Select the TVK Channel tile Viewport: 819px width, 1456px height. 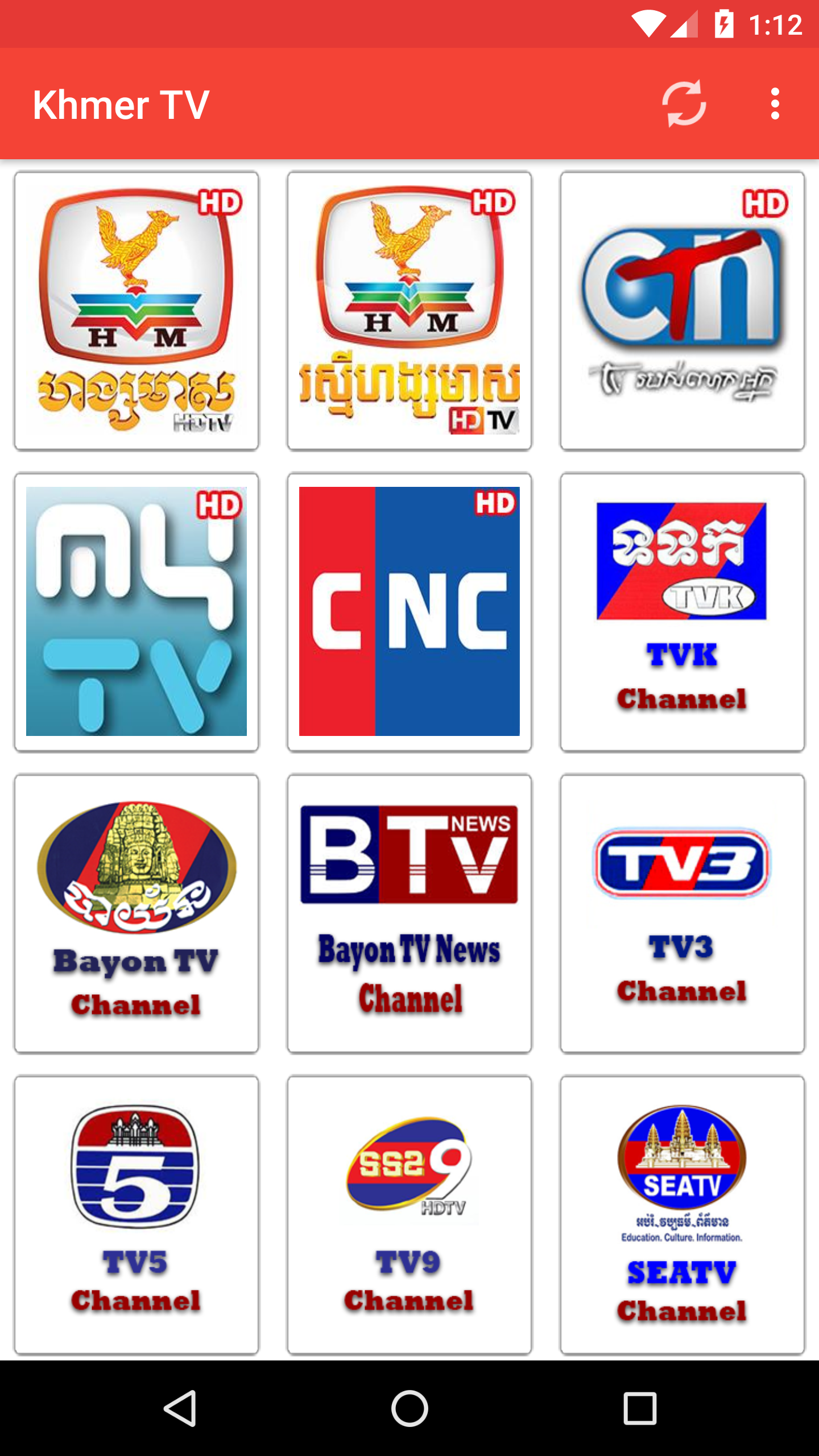pyautogui.click(x=682, y=611)
